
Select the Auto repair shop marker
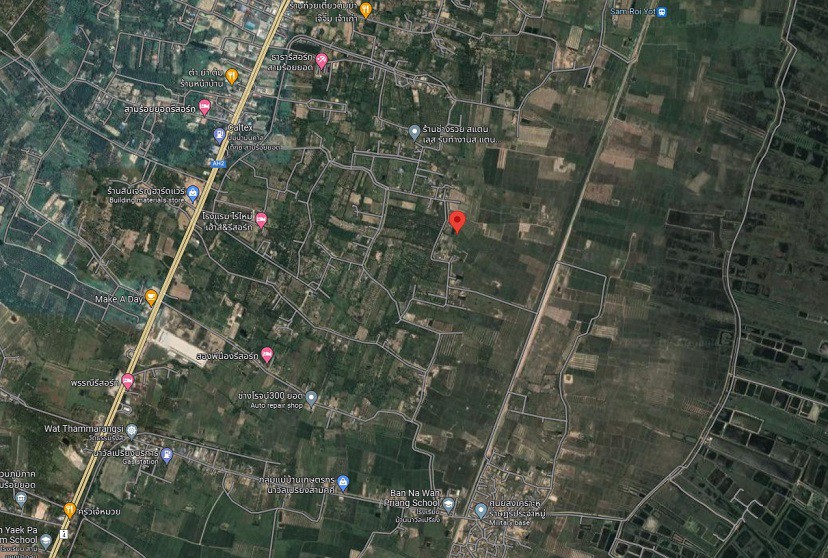(311, 398)
